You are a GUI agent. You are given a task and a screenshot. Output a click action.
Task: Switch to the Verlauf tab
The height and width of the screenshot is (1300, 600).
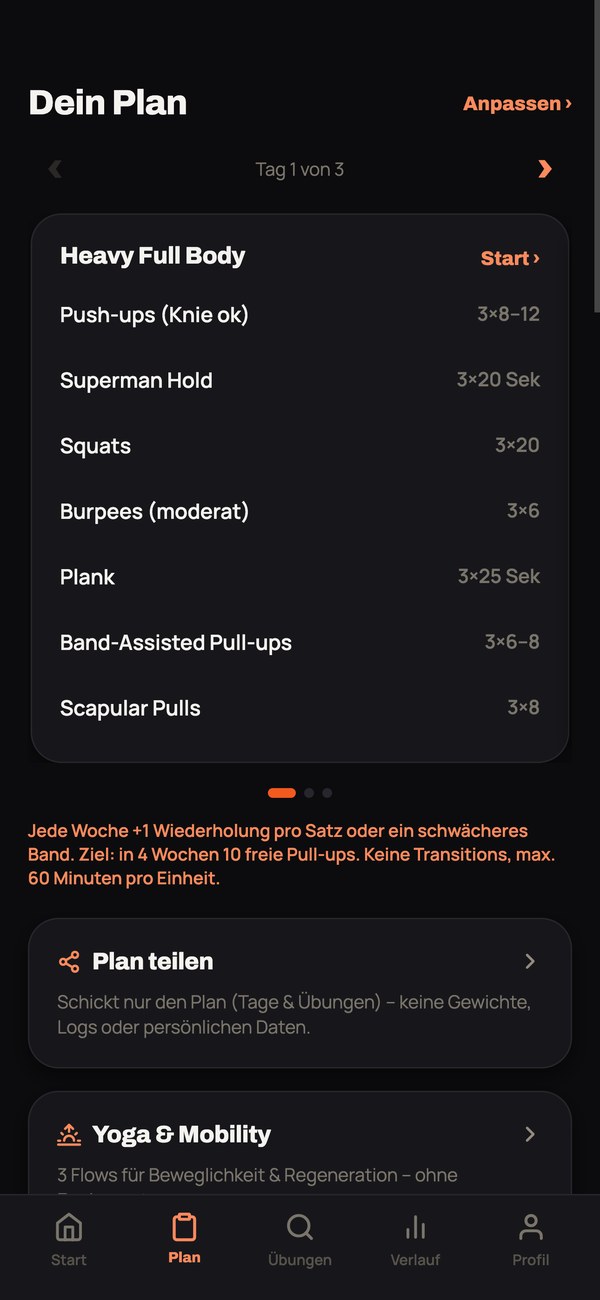[x=415, y=1240]
